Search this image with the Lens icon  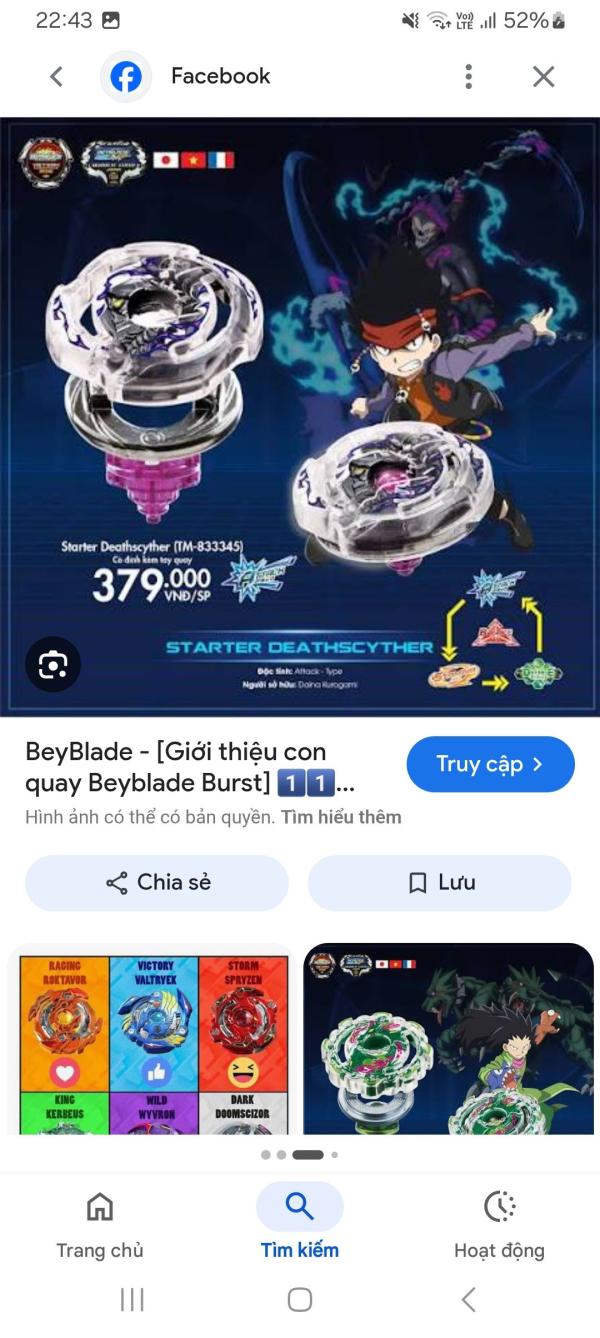[53, 665]
